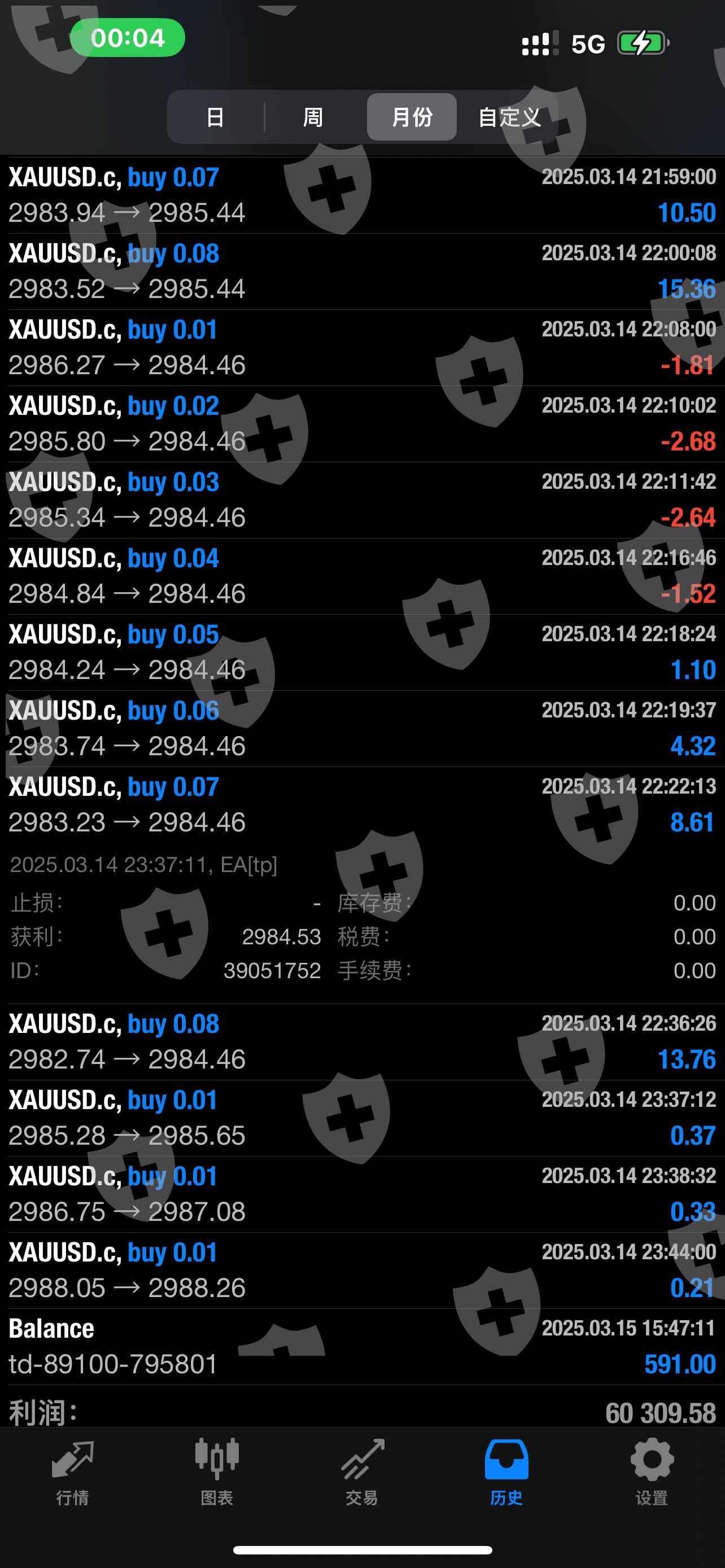Switch to the 日 period filter
Screen dimensions: 725x1568
tap(216, 117)
